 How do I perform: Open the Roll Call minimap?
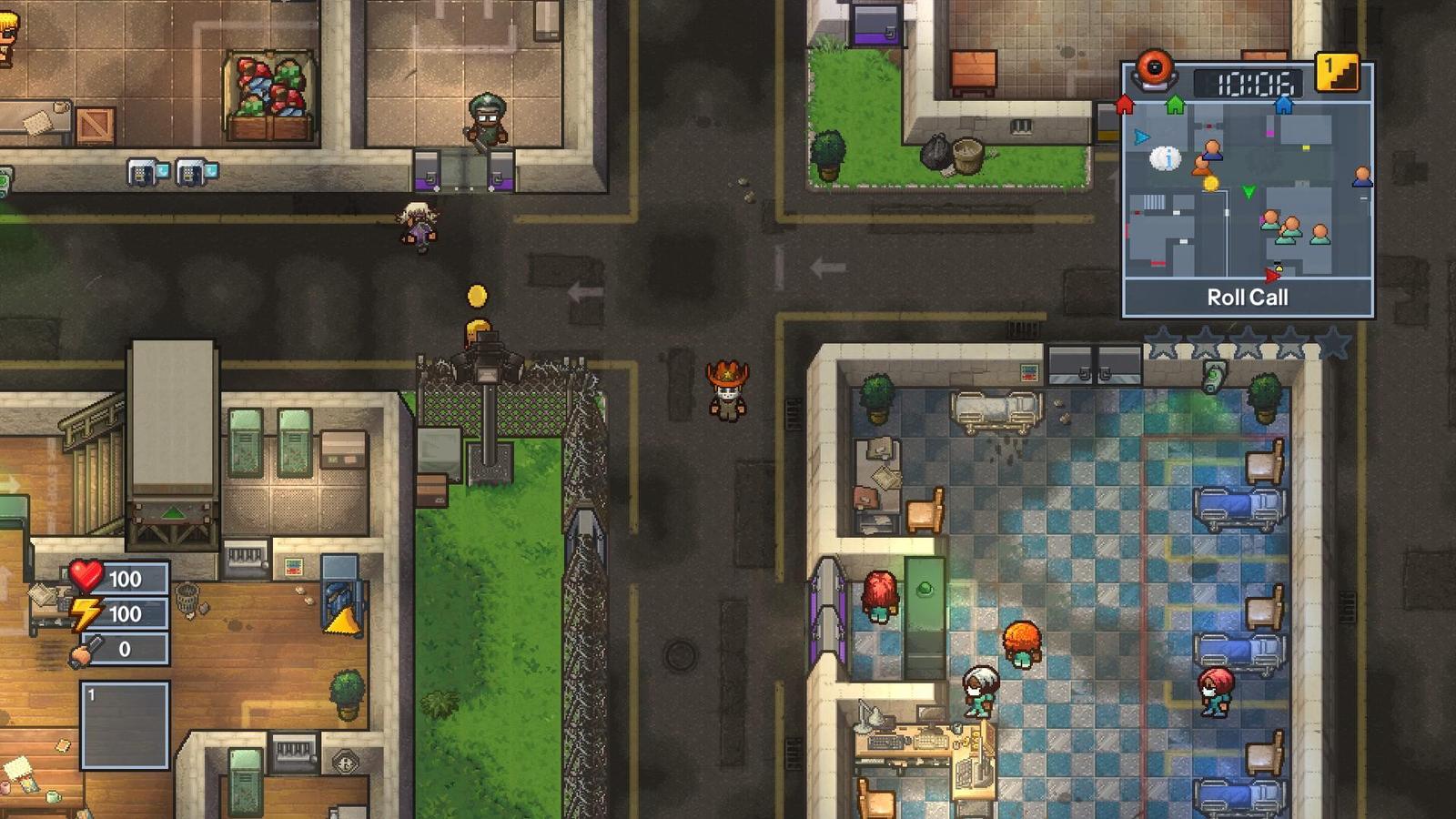pos(1247,191)
